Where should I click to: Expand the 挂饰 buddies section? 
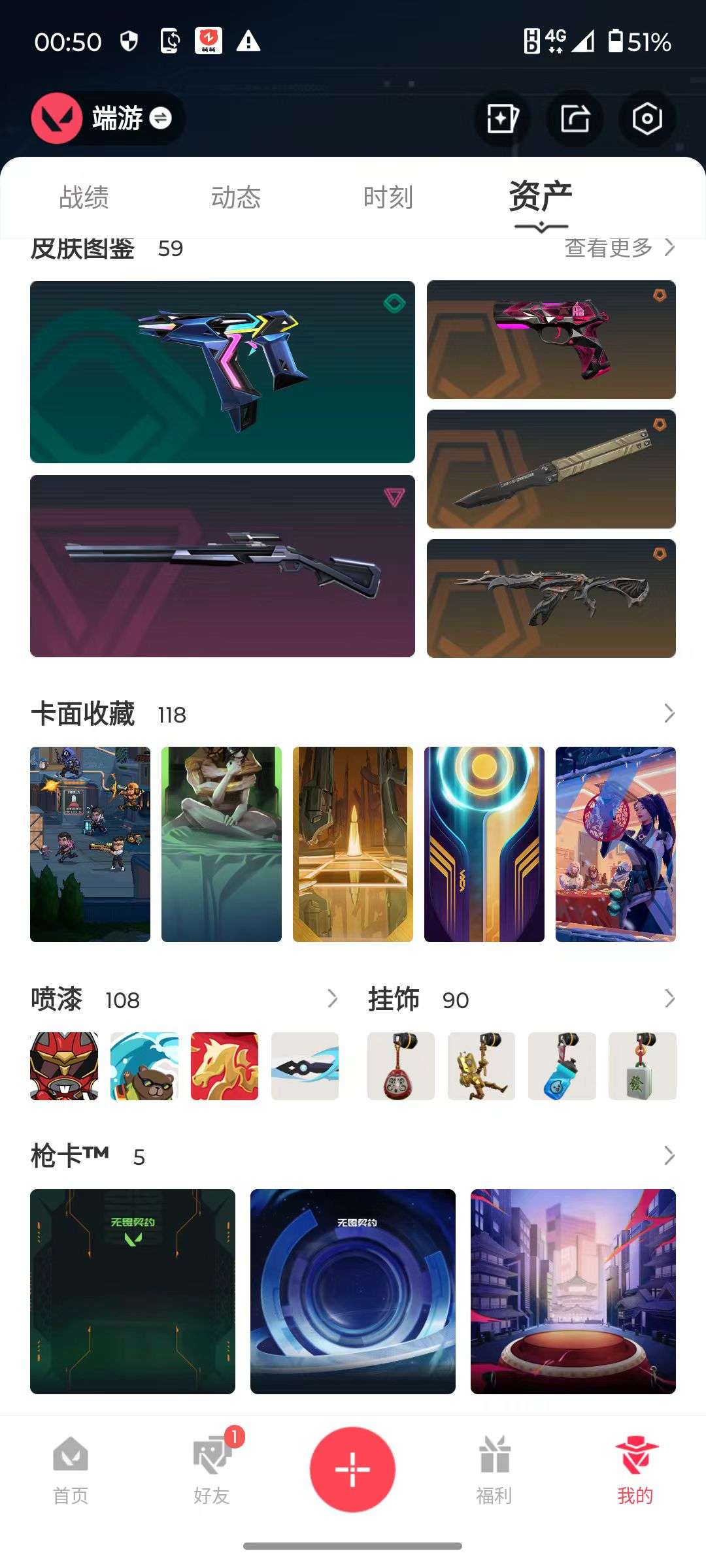[x=669, y=999]
